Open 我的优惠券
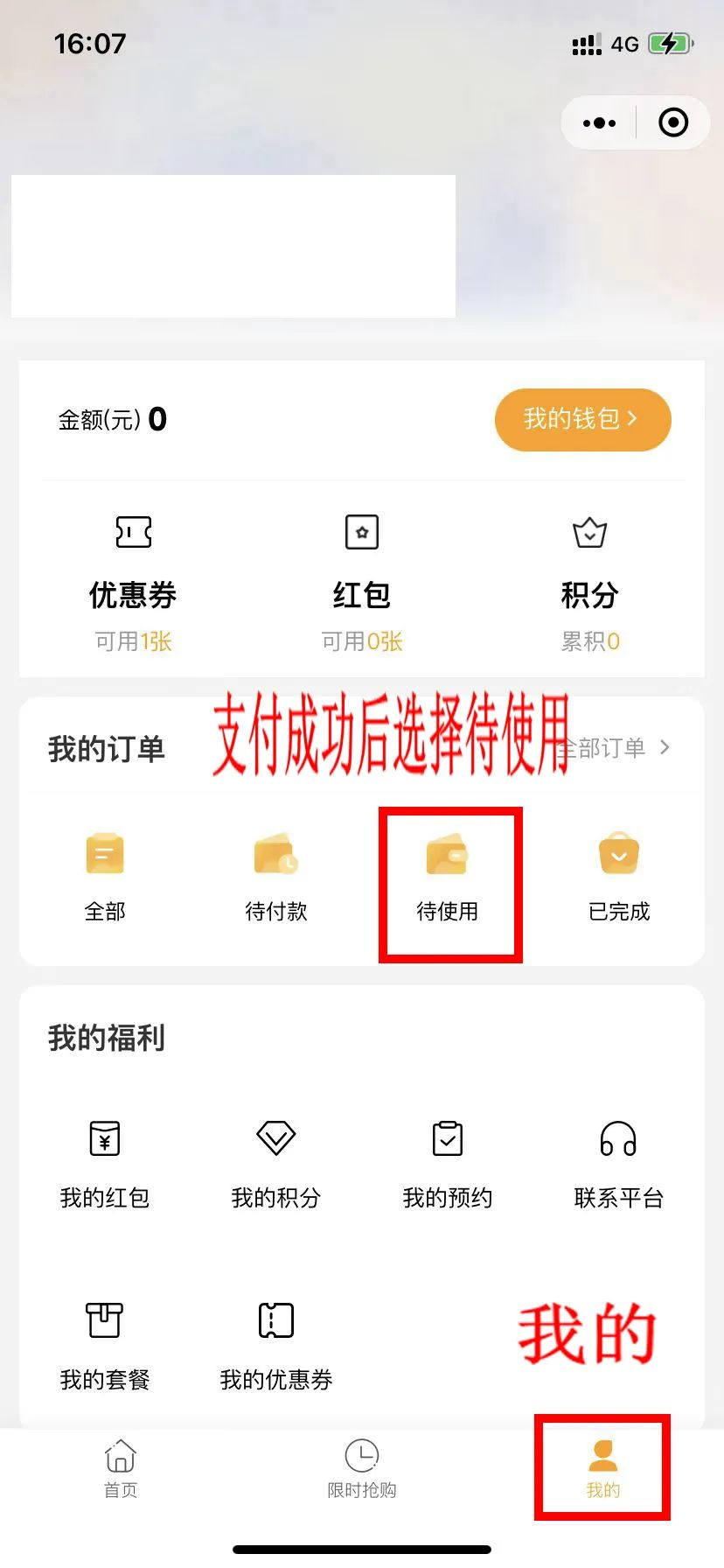Screen dimensions: 724x1568 pyautogui.click(x=276, y=1344)
